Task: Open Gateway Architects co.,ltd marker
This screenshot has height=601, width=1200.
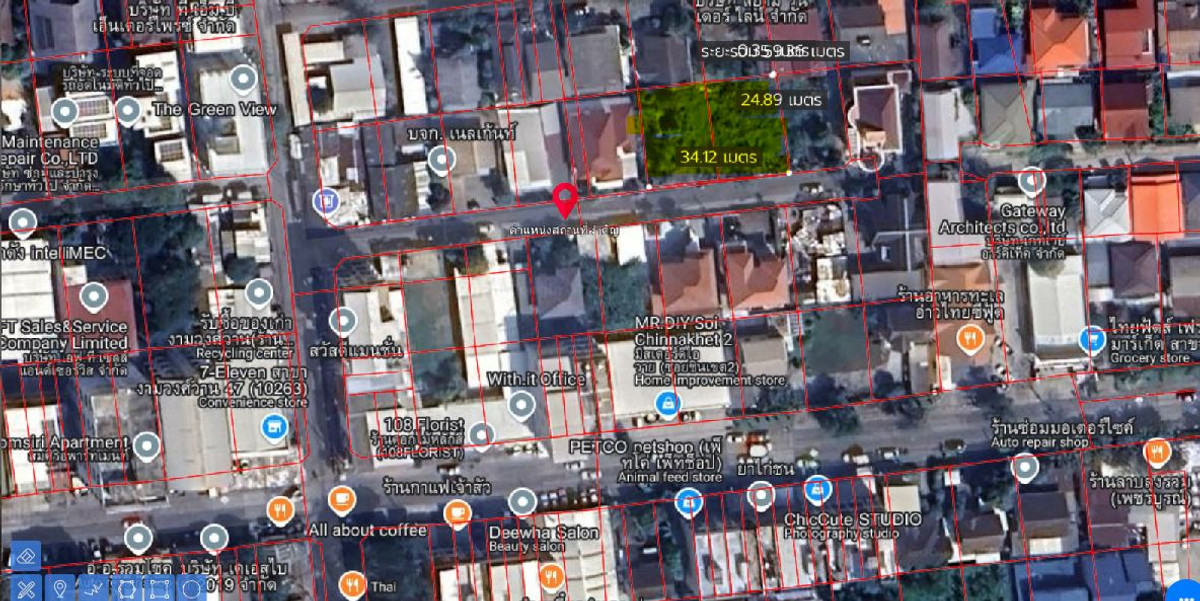Action: tap(1031, 182)
